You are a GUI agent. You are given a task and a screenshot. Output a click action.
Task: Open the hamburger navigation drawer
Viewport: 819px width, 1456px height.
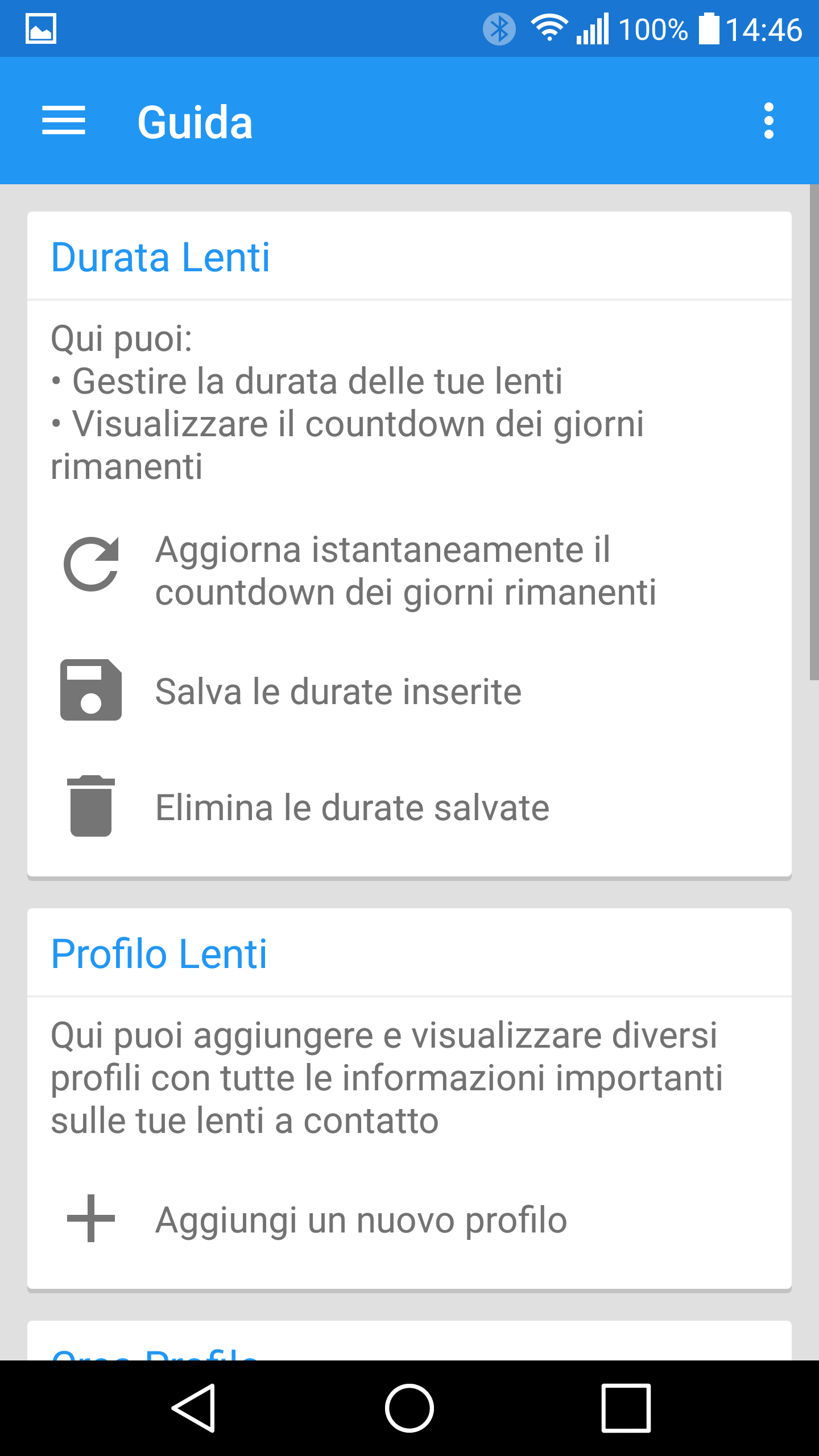(x=64, y=121)
